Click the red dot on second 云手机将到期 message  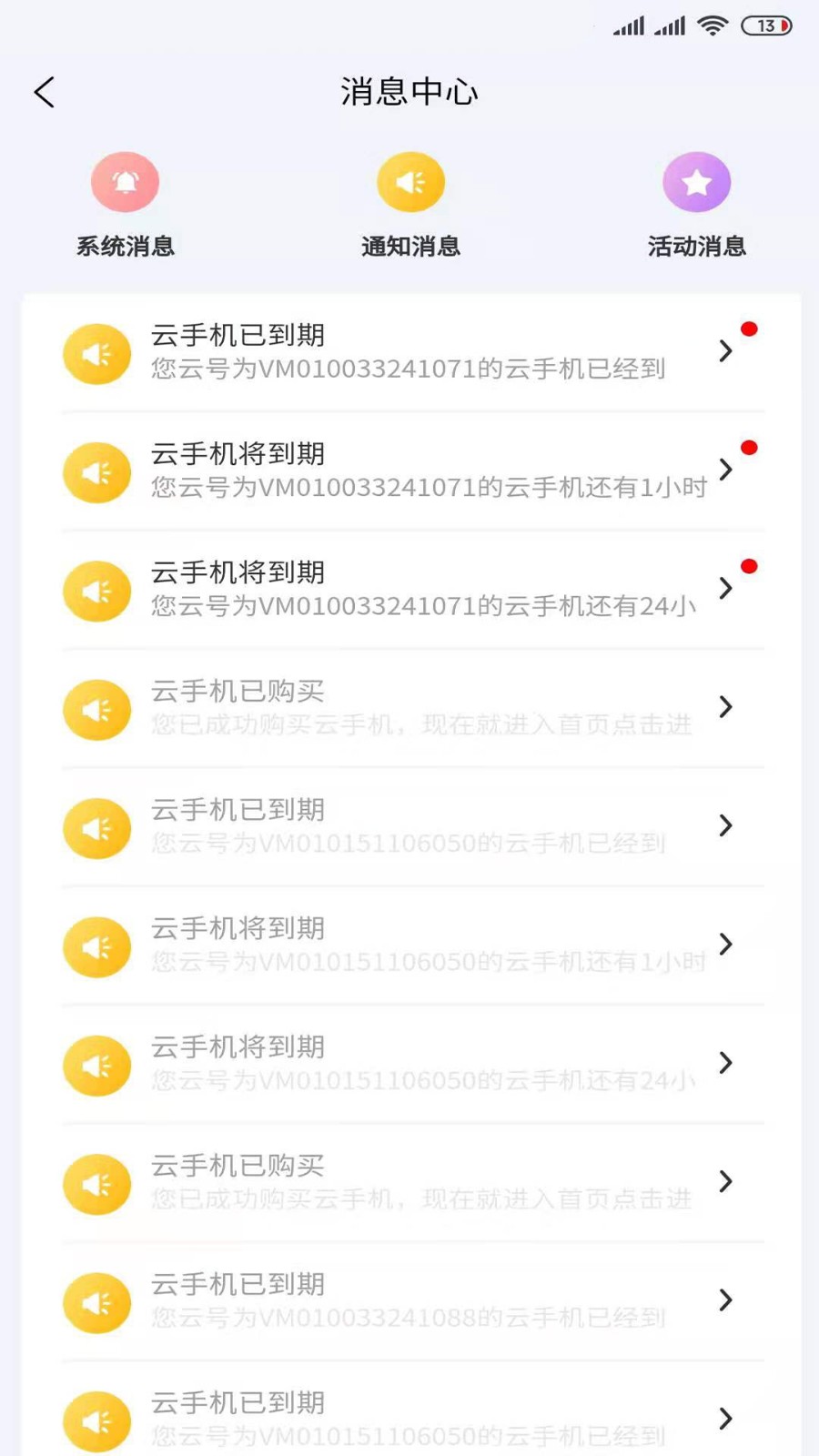(749, 448)
